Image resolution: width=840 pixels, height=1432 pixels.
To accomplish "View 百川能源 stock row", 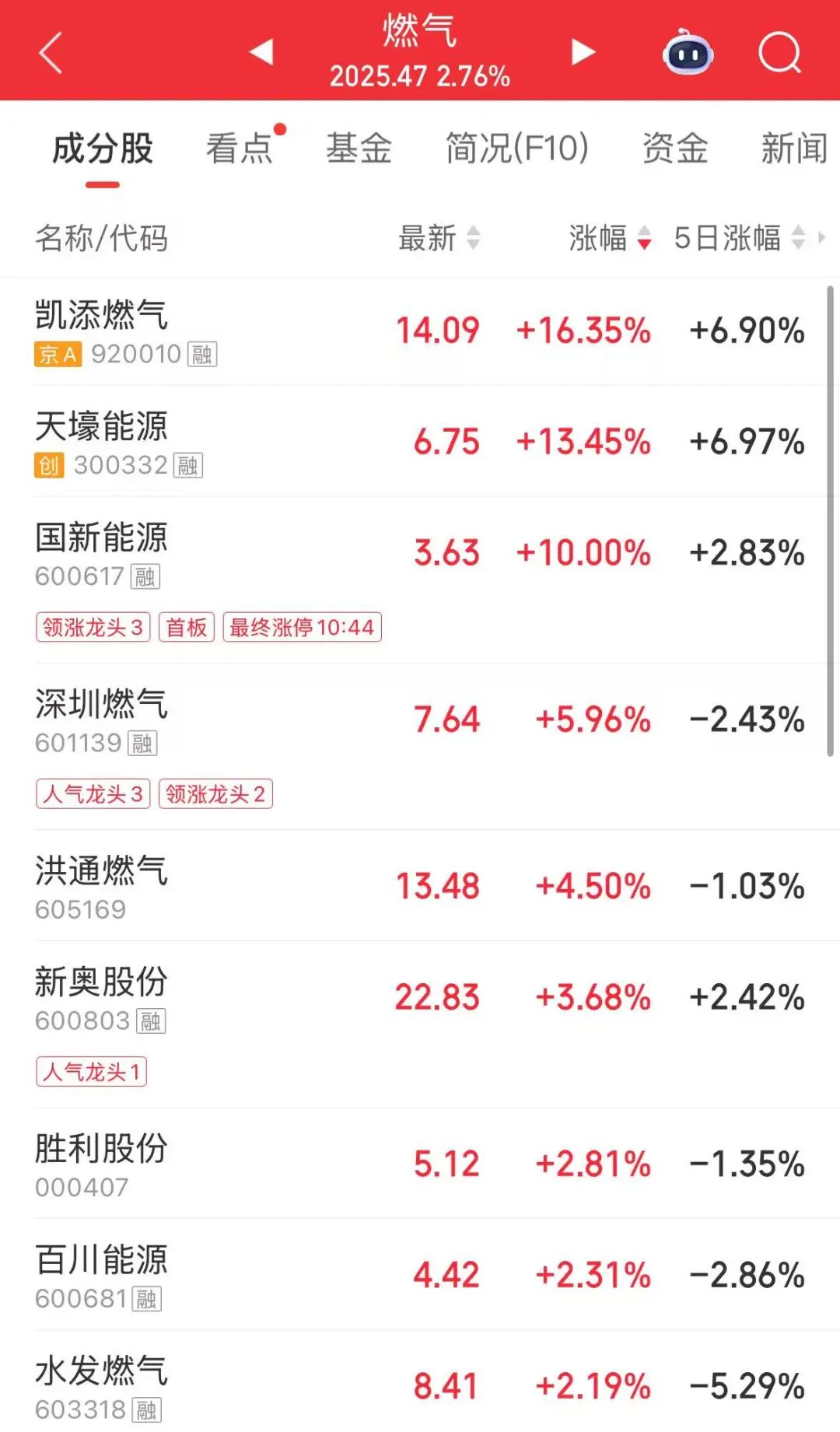I will (102, 1260).
